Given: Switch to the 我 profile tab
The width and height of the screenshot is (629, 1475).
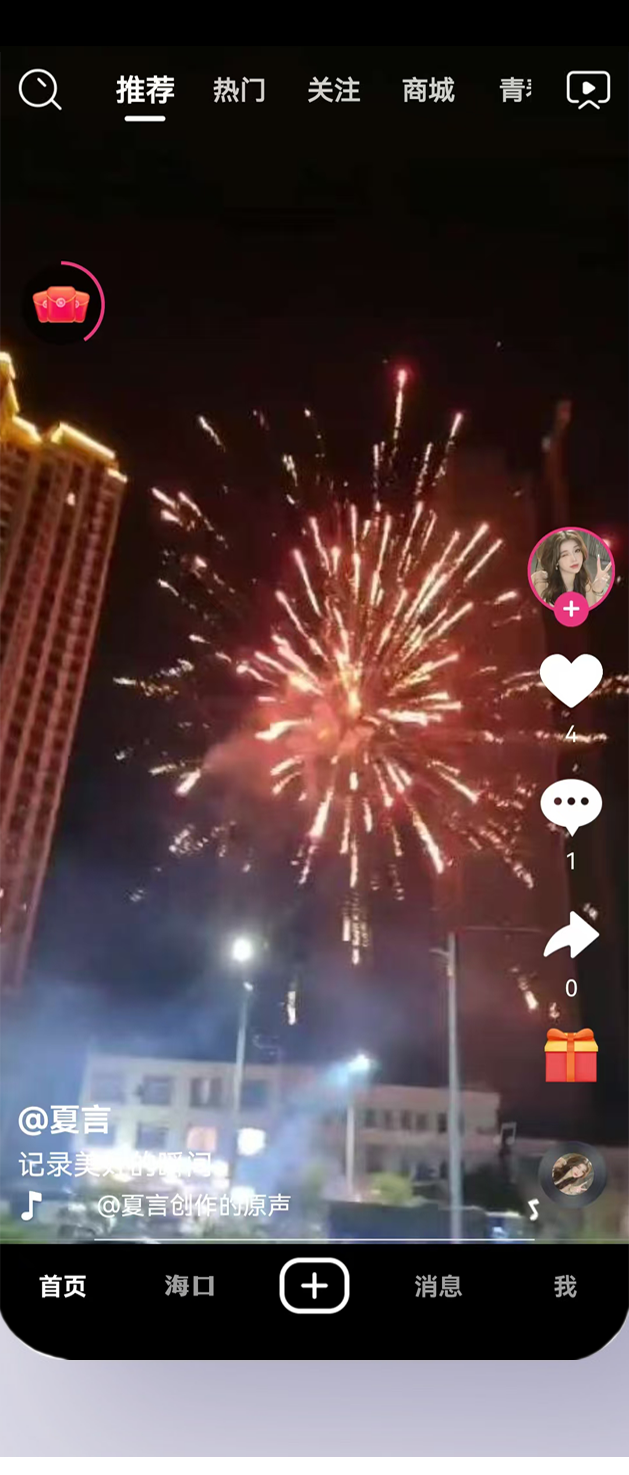Looking at the screenshot, I should (x=565, y=1286).
